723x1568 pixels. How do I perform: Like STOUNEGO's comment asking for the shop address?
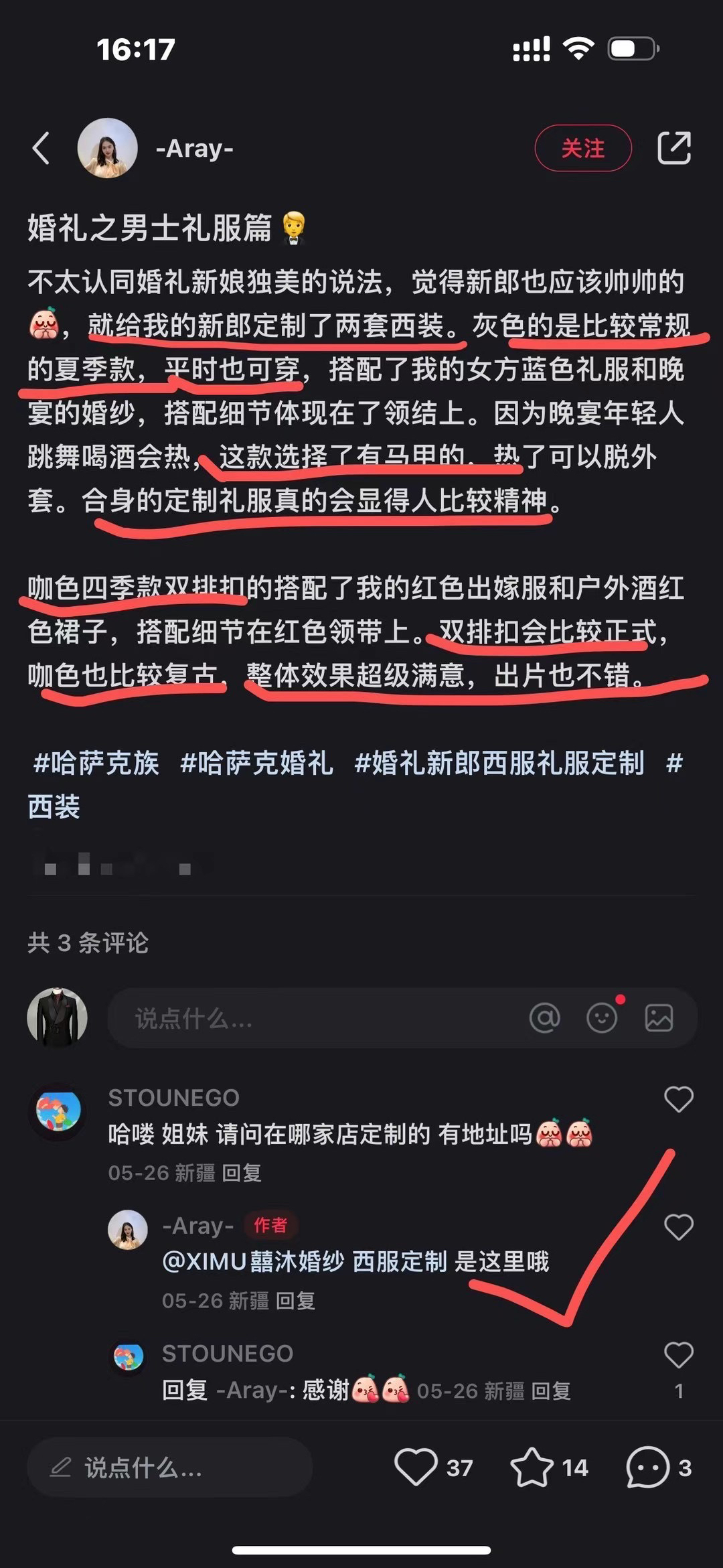(678, 1099)
